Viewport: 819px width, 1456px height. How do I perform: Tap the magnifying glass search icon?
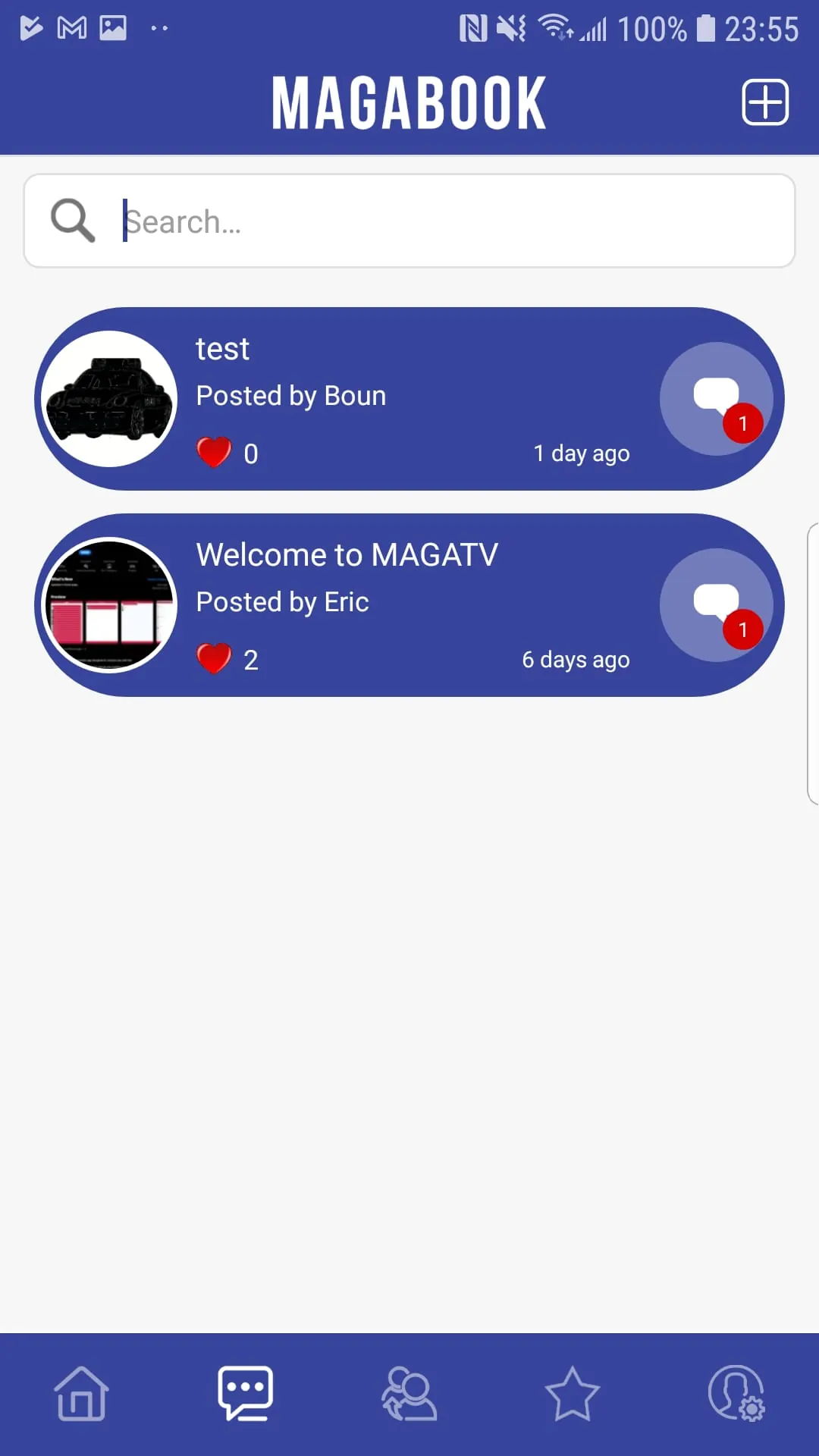(72, 219)
